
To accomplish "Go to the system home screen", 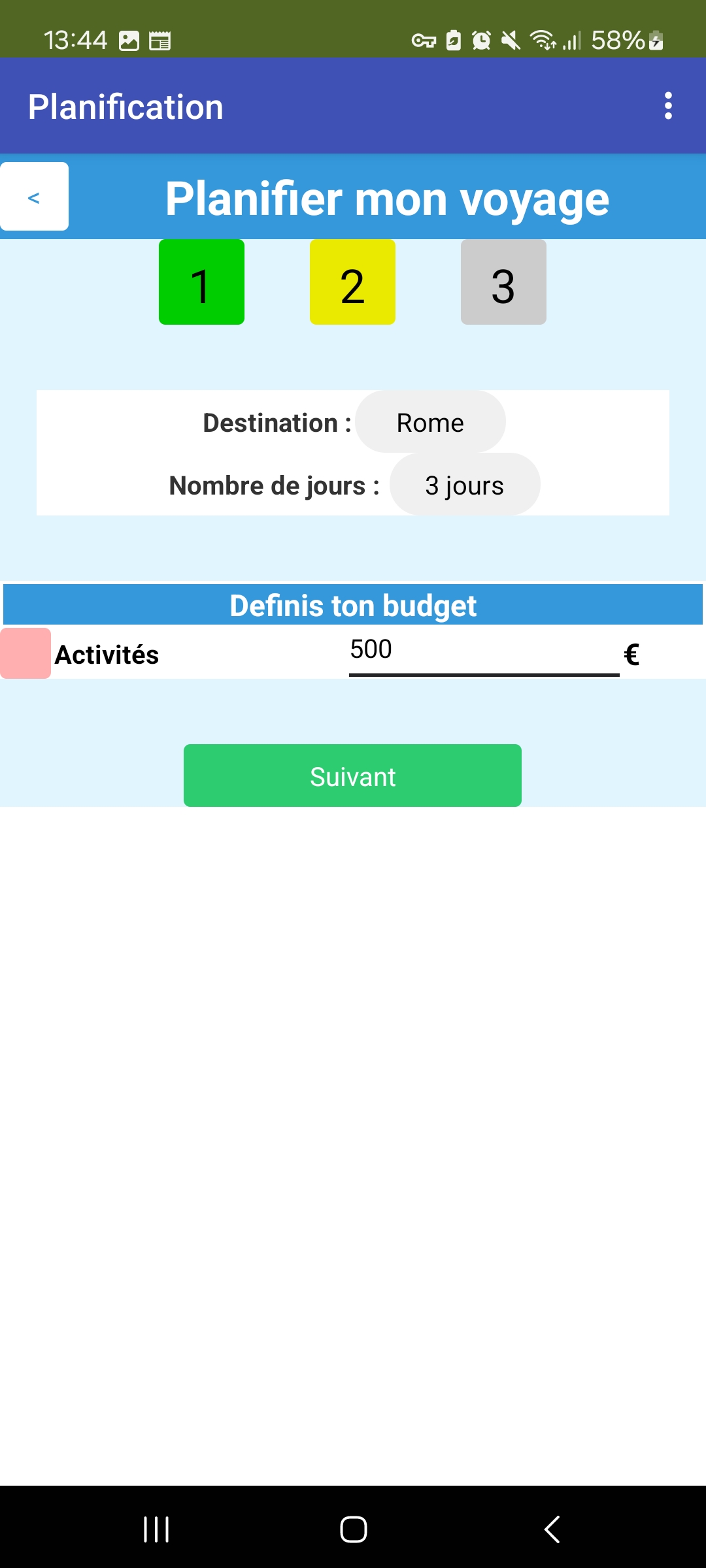I will [353, 1529].
